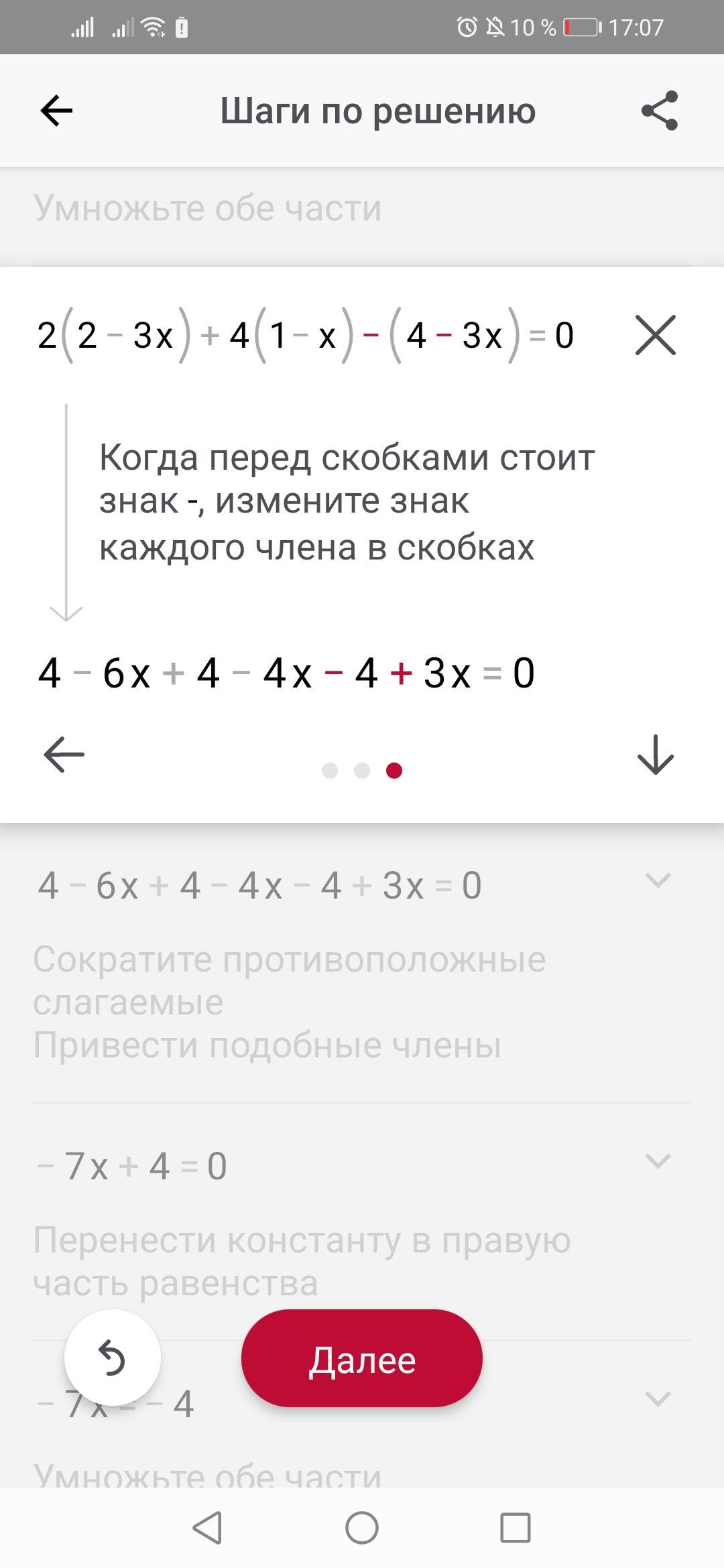The image size is (724, 1568).
Task: Expand the step 4 − 6x + 4 − 4x − 4 + 3x = 0
Action: point(657,880)
